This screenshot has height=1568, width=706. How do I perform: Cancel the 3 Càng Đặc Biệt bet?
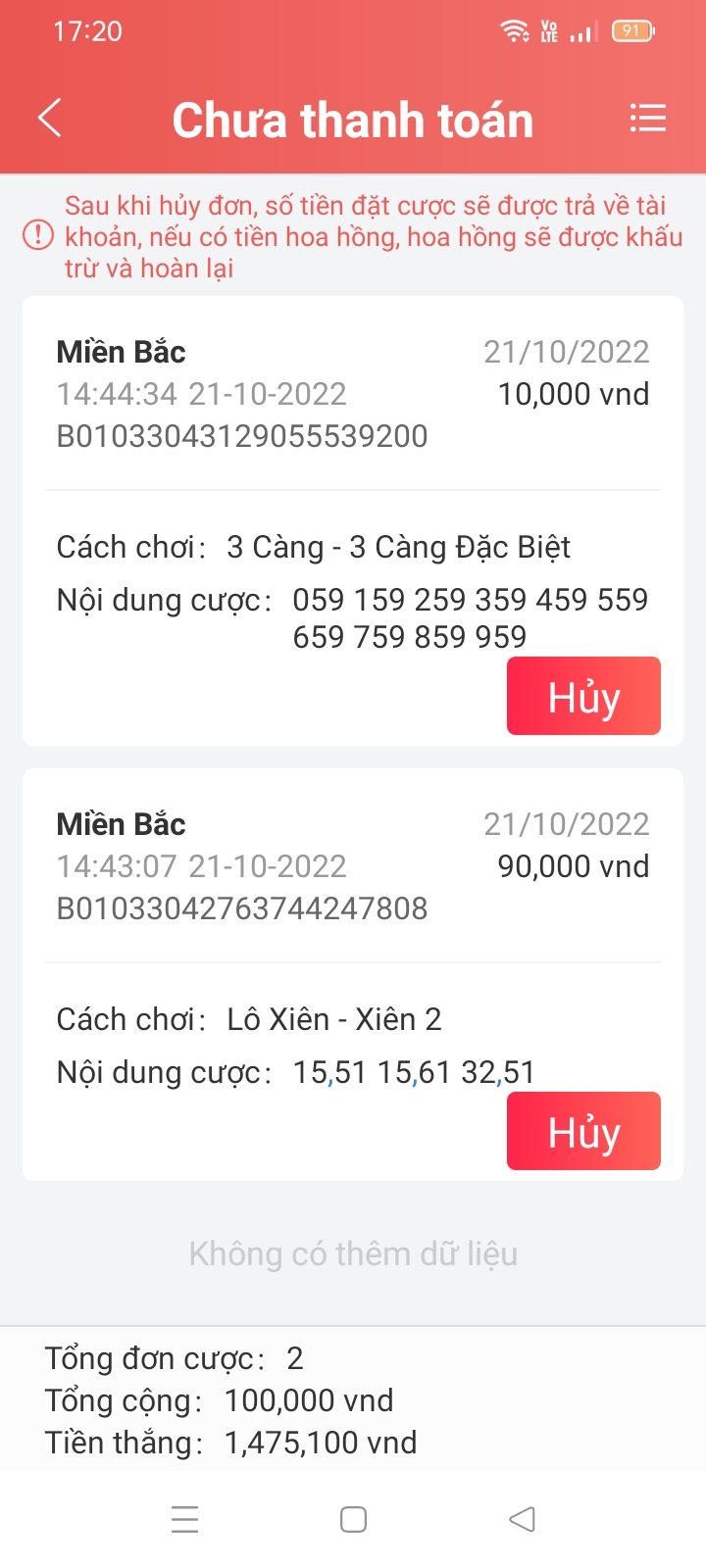(x=583, y=696)
